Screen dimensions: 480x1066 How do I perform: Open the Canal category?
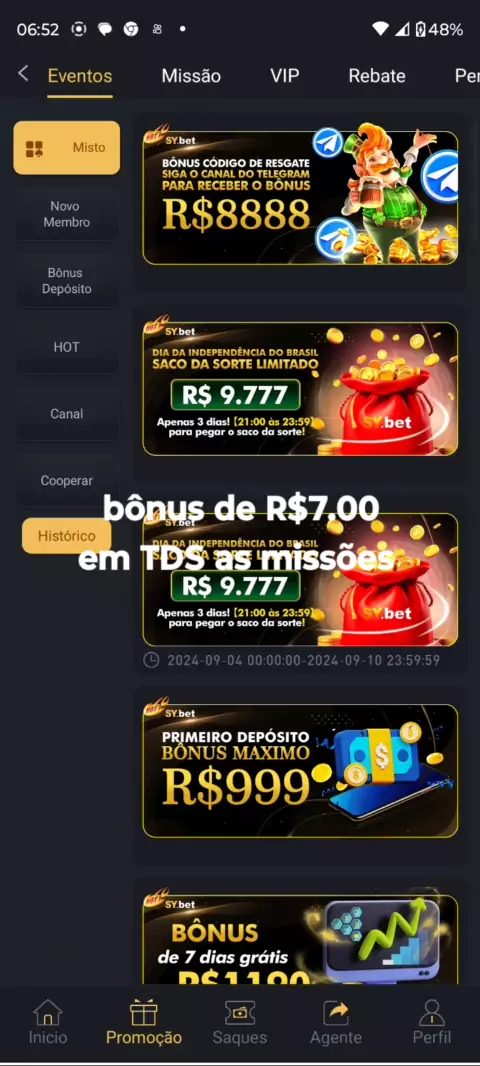pos(67,414)
